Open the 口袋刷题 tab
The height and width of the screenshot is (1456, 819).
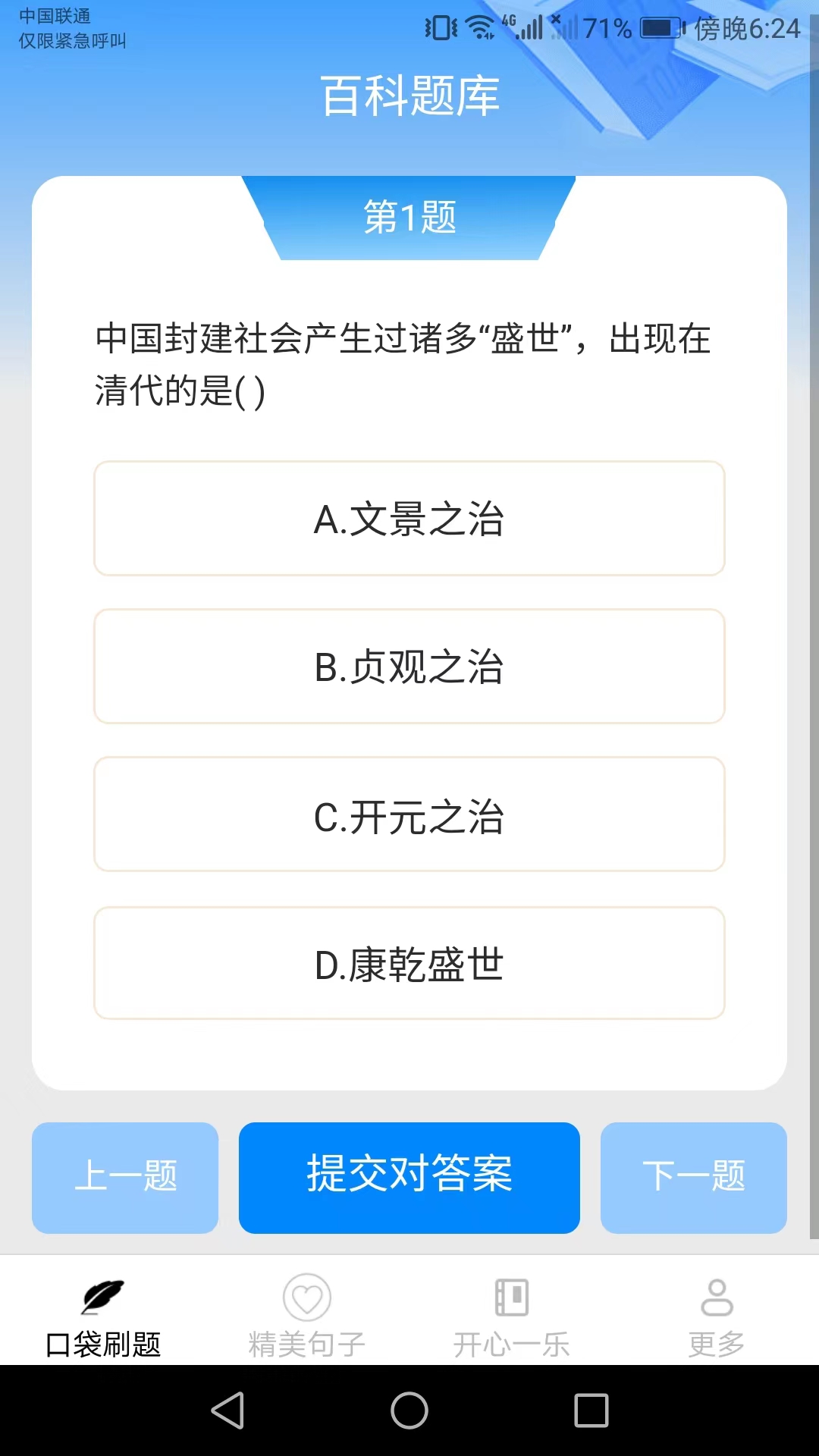coord(103,1316)
